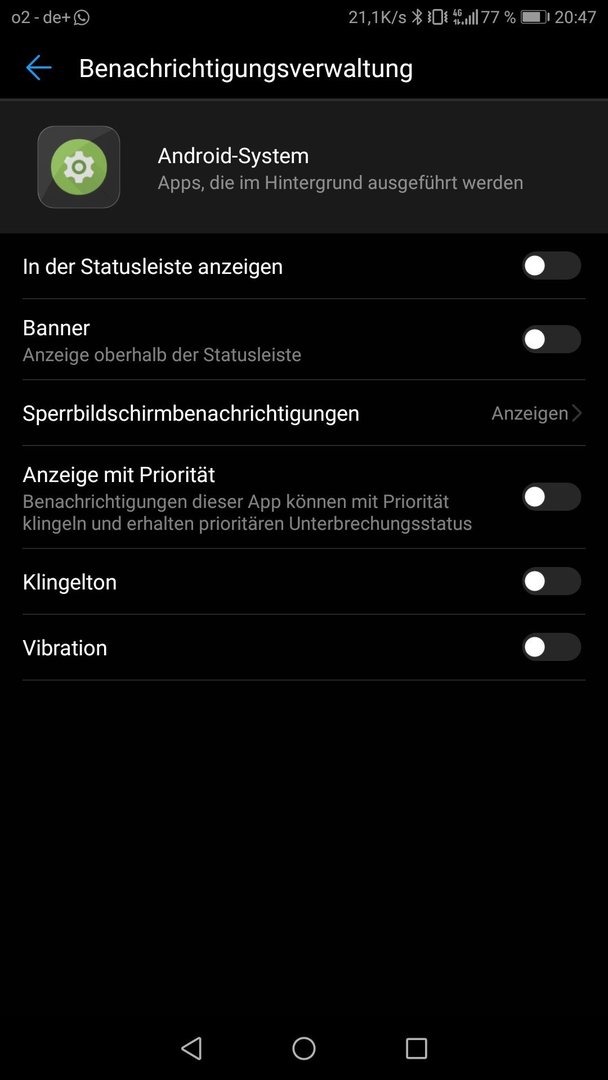Tap the system home button
Image resolution: width=608 pixels, height=1080 pixels.
pyautogui.click(x=304, y=1048)
